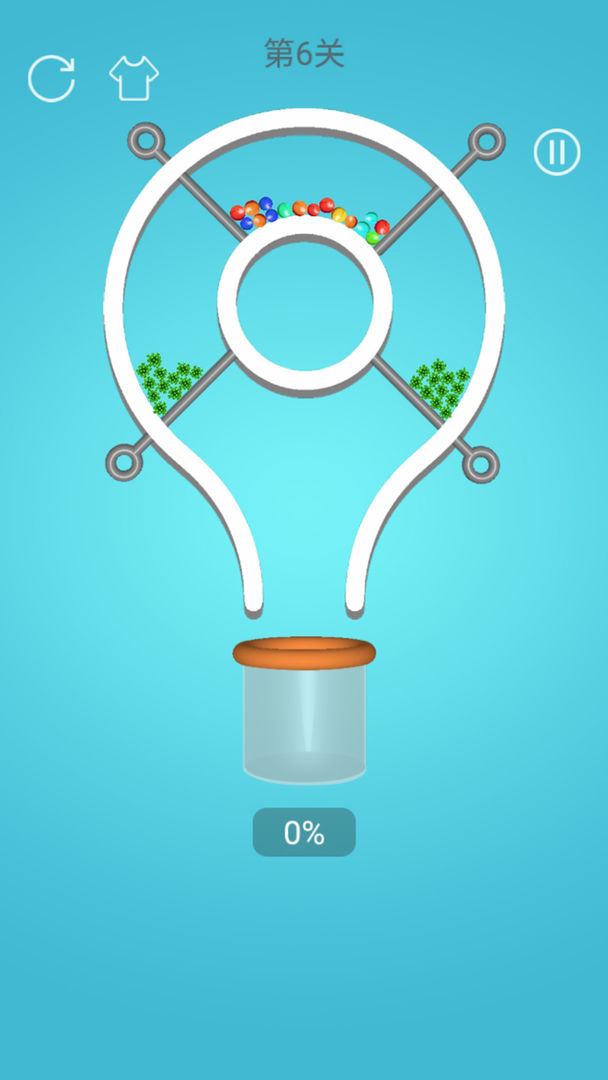Image resolution: width=608 pixels, height=1080 pixels.
Task: Open the skins shirt icon
Action: (134, 77)
